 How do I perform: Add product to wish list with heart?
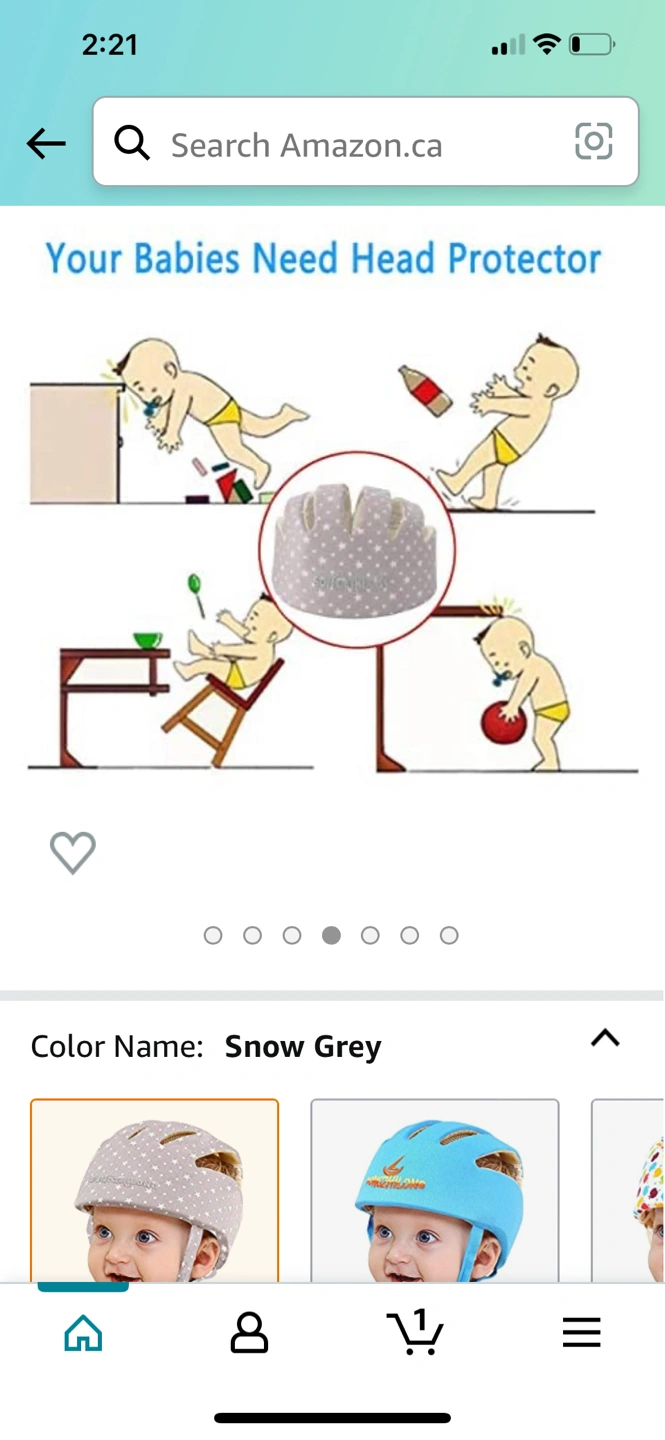pyautogui.click(x=73, y=852)
